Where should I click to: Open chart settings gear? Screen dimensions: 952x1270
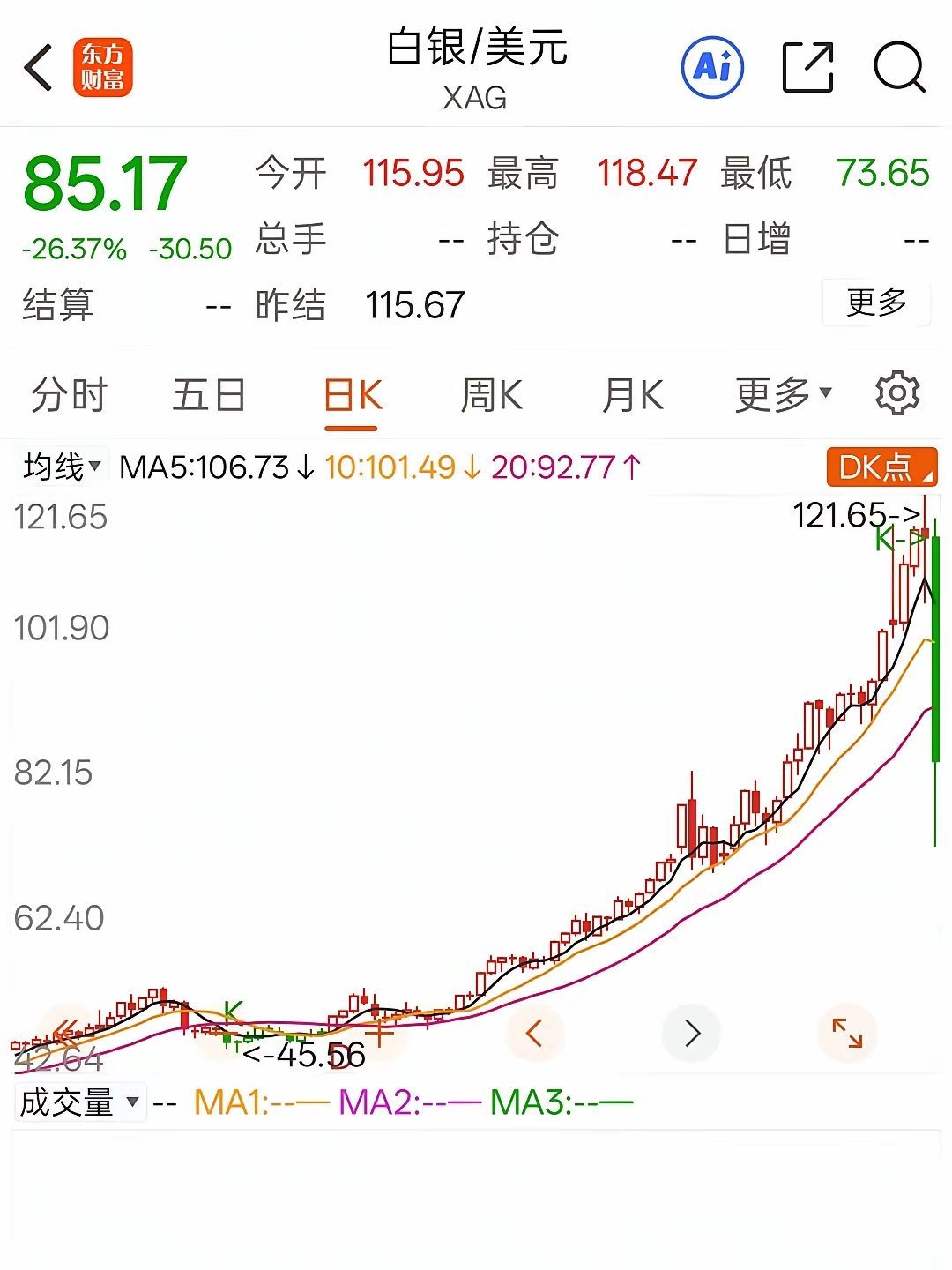896,393
